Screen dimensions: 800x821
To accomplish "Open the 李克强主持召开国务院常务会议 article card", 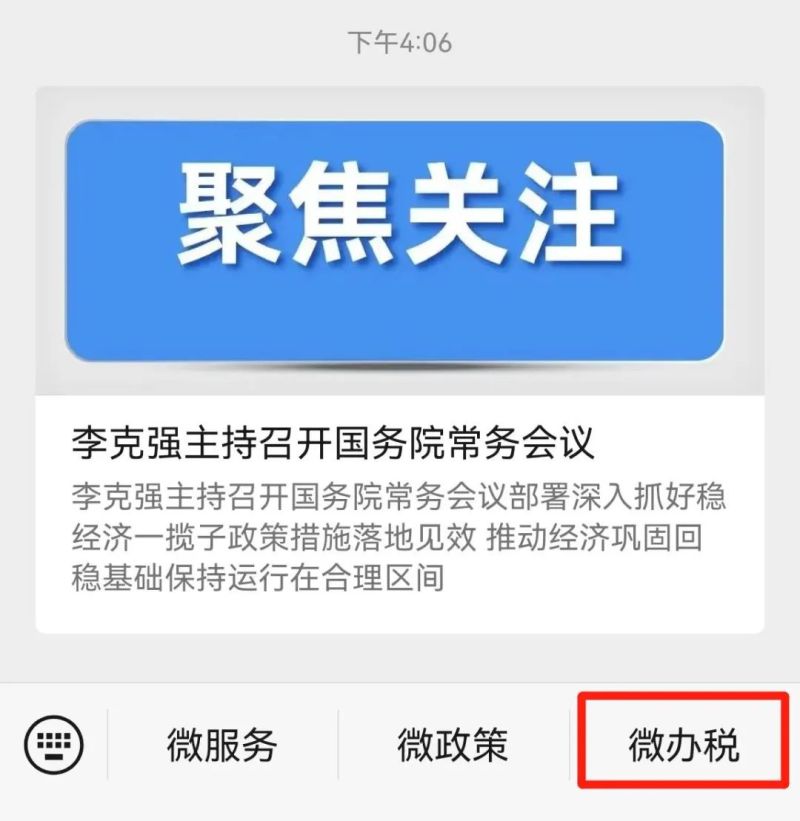I will click(400, 440).
